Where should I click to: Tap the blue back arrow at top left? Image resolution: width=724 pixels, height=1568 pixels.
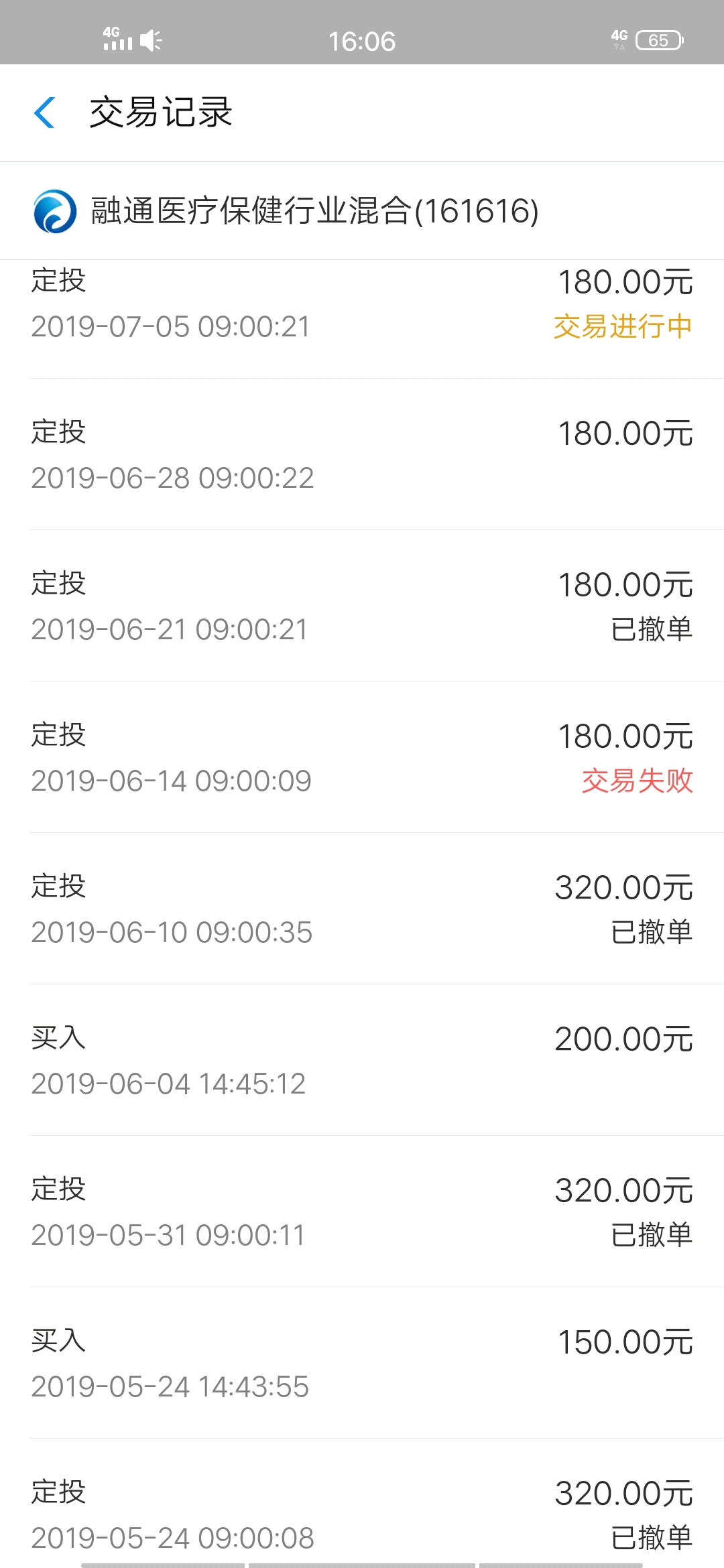pos(44,113)
